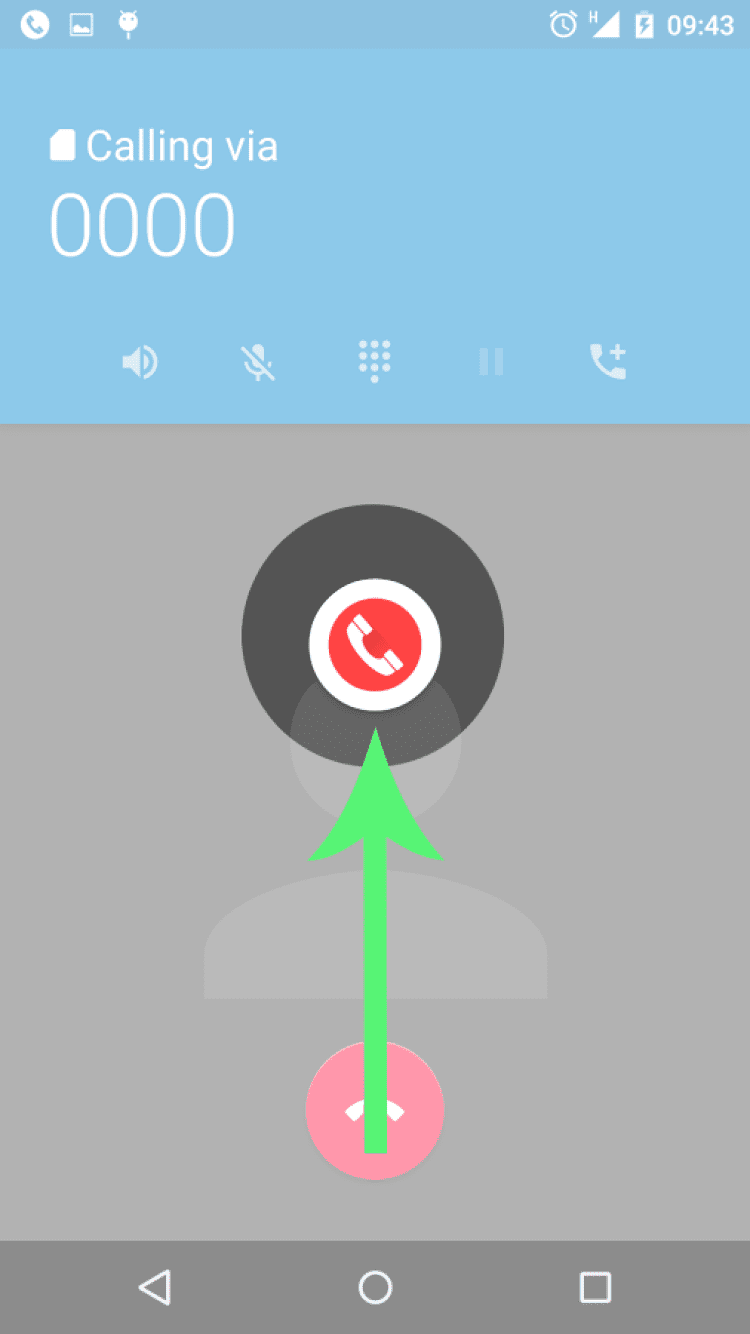Open the dialpad keypad
750x1334 pixels.
[375, 362]
